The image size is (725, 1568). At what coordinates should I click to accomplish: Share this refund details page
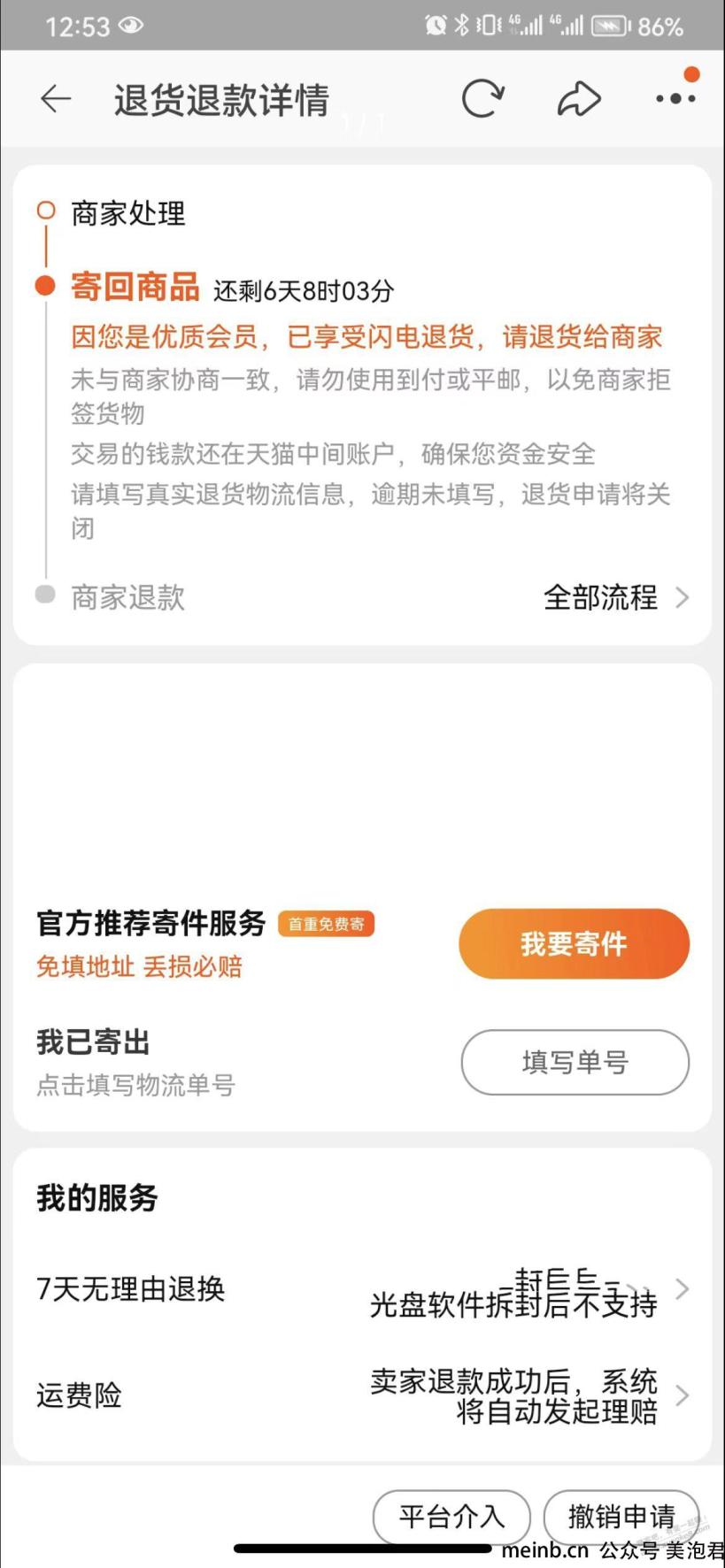click(579, 99)
